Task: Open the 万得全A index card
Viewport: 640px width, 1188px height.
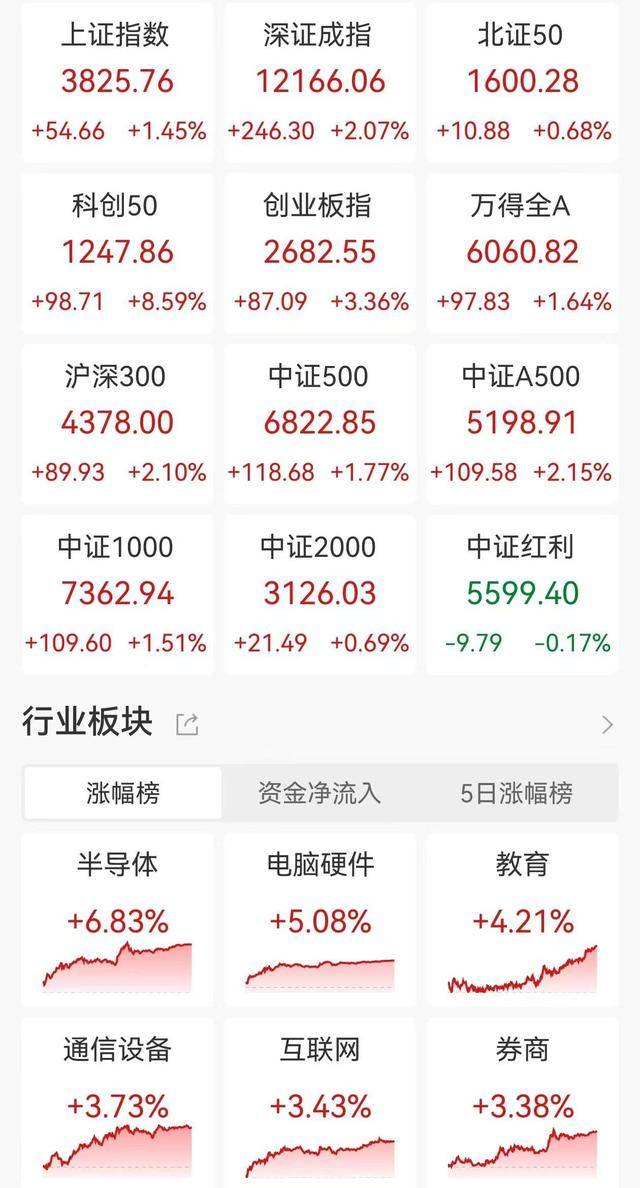Action: tap(523, 253)
